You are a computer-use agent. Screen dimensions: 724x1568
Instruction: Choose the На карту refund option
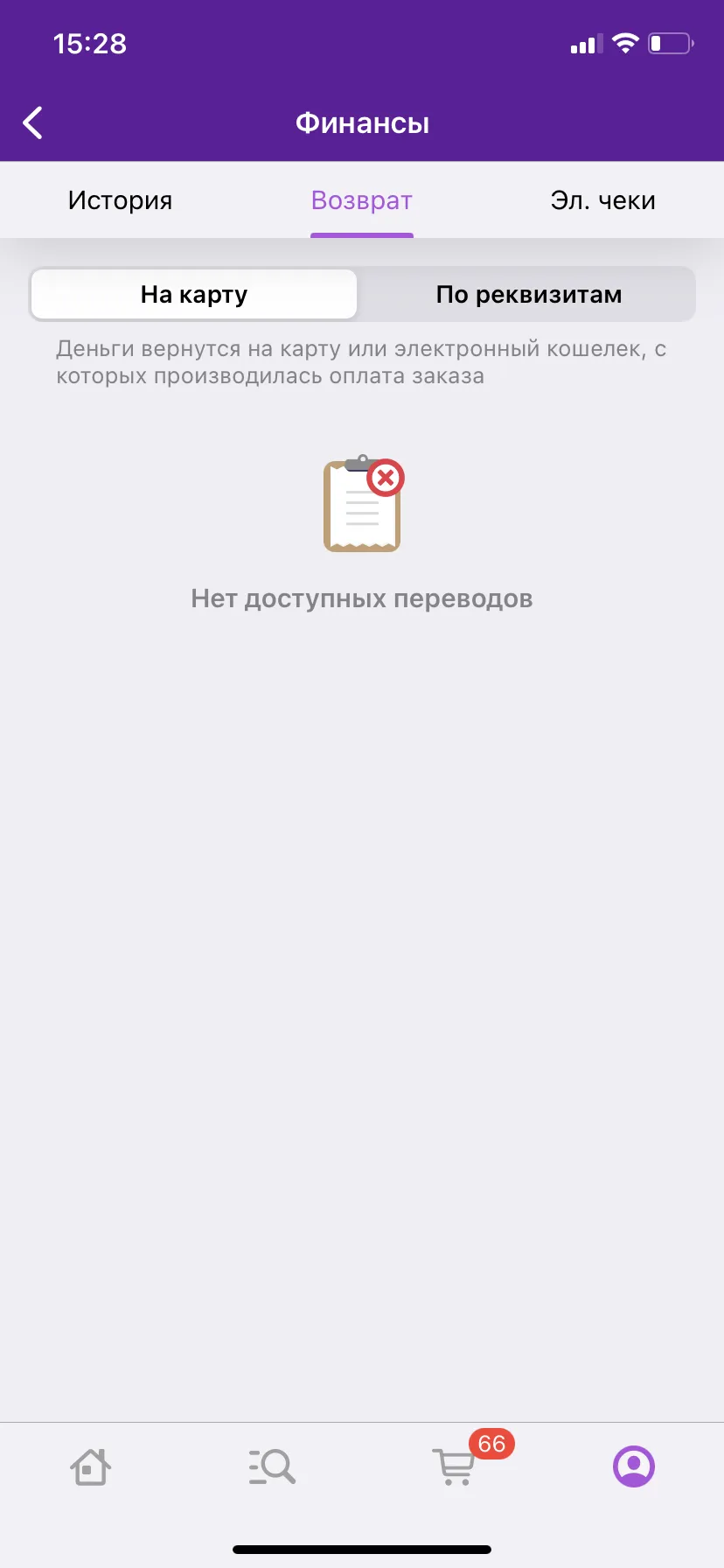tap(194, 294)
